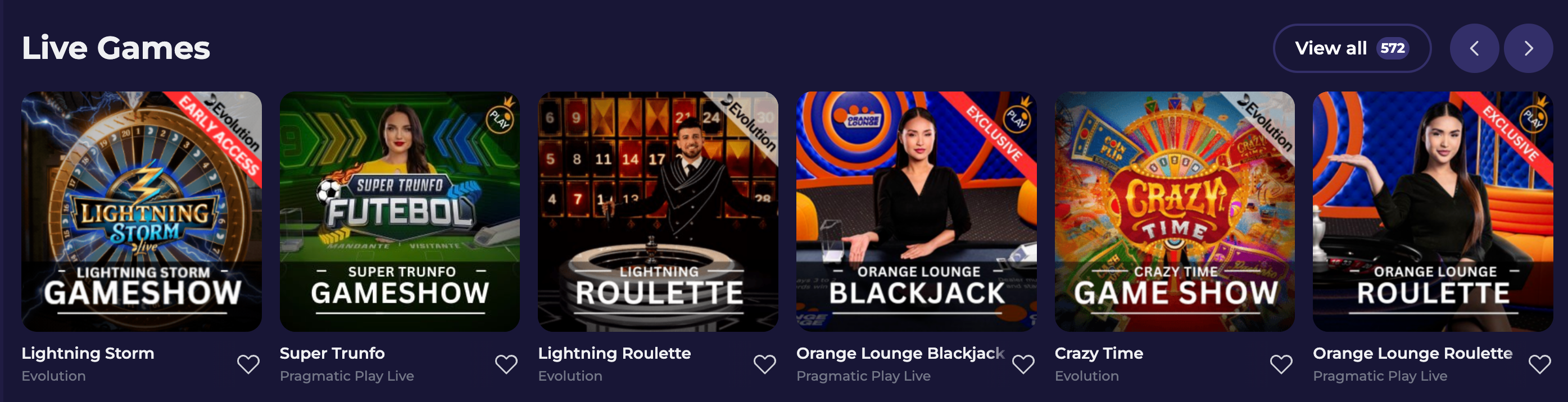1568x402 pixels.
Task: Favorite Super Trunfo with the heart
Action: point(506,364)
